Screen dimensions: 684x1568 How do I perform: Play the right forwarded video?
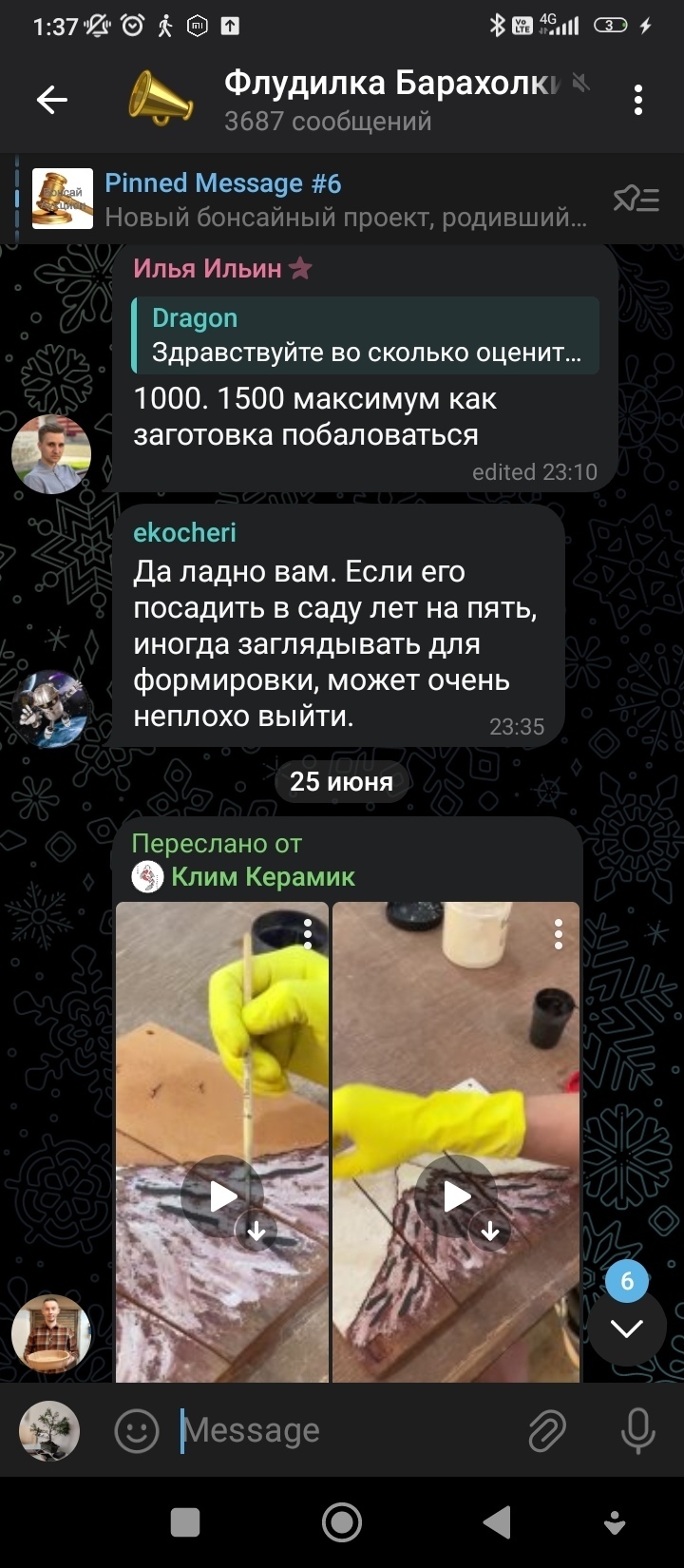[457, 1195]
